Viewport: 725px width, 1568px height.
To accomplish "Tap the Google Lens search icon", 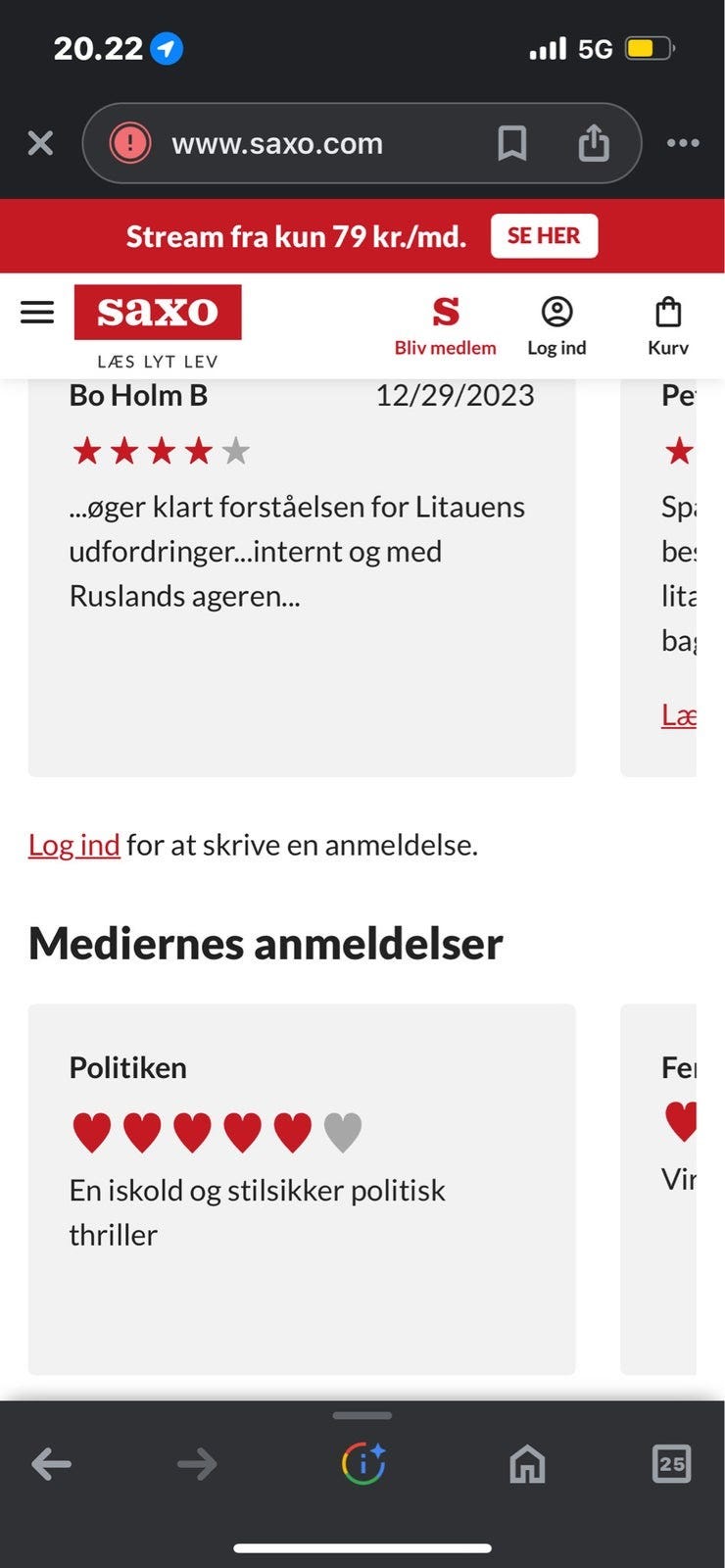I will pos(362,1464).
